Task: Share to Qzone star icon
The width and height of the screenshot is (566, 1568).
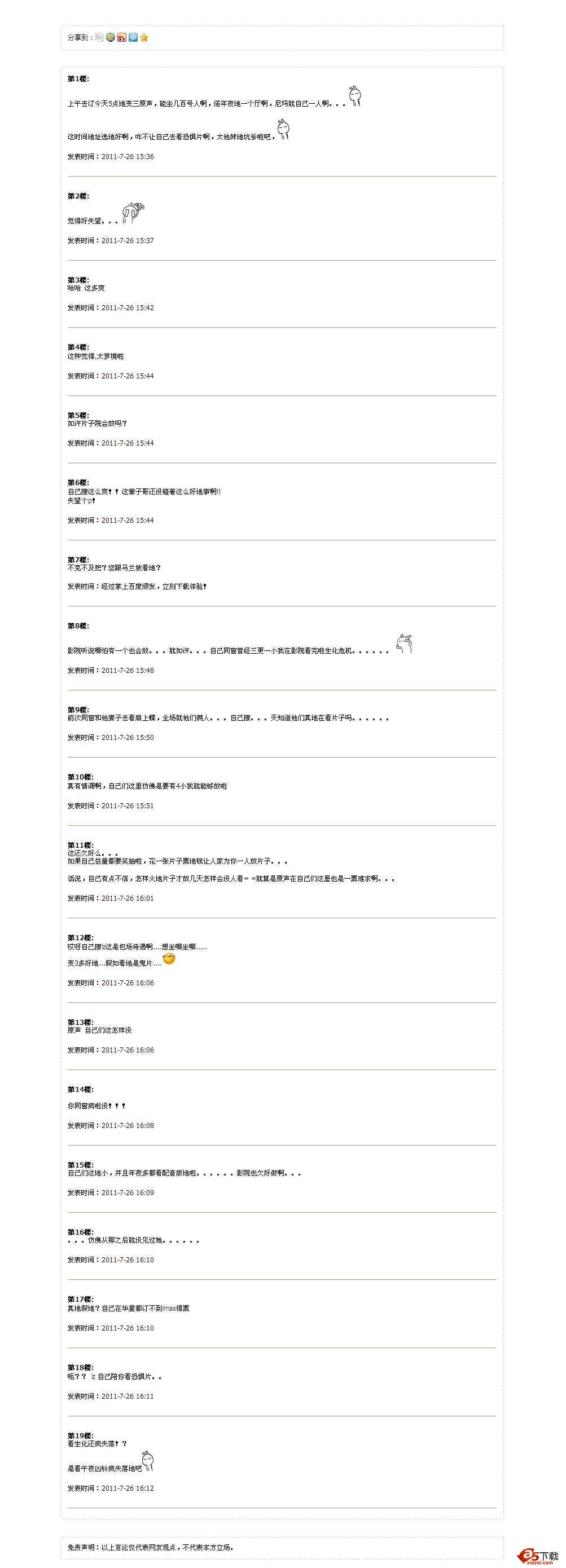Action: [144, 38]
